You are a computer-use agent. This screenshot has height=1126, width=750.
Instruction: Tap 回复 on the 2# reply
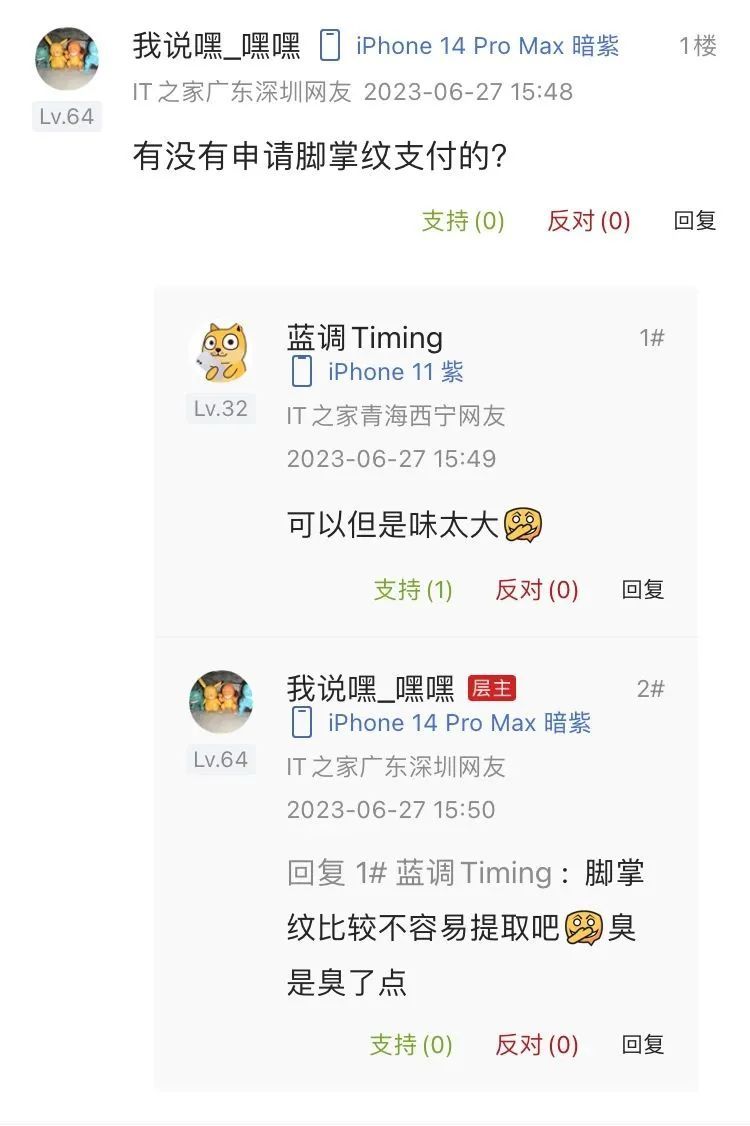pyautogui.click(x=643, y=1045)
